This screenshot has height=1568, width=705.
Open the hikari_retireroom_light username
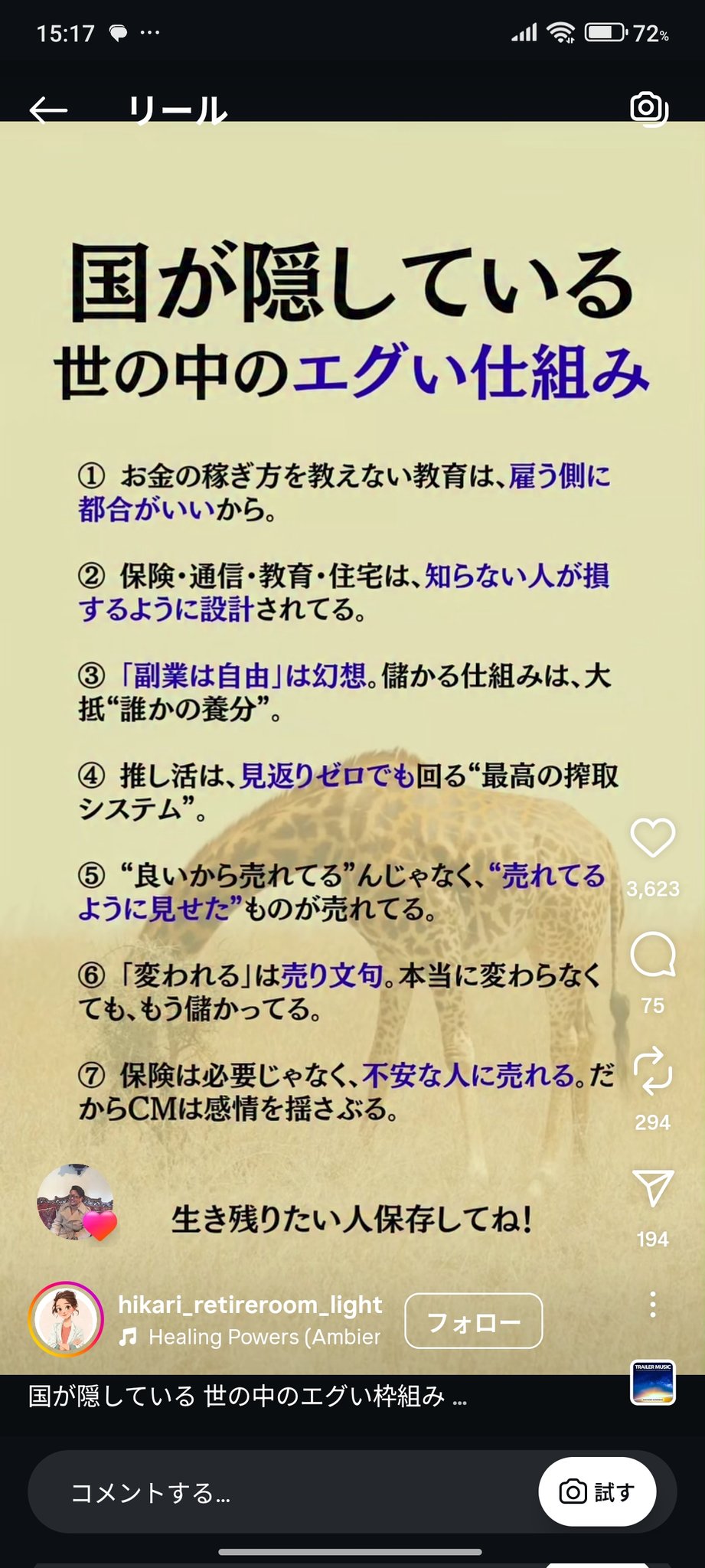[250, 1304]
